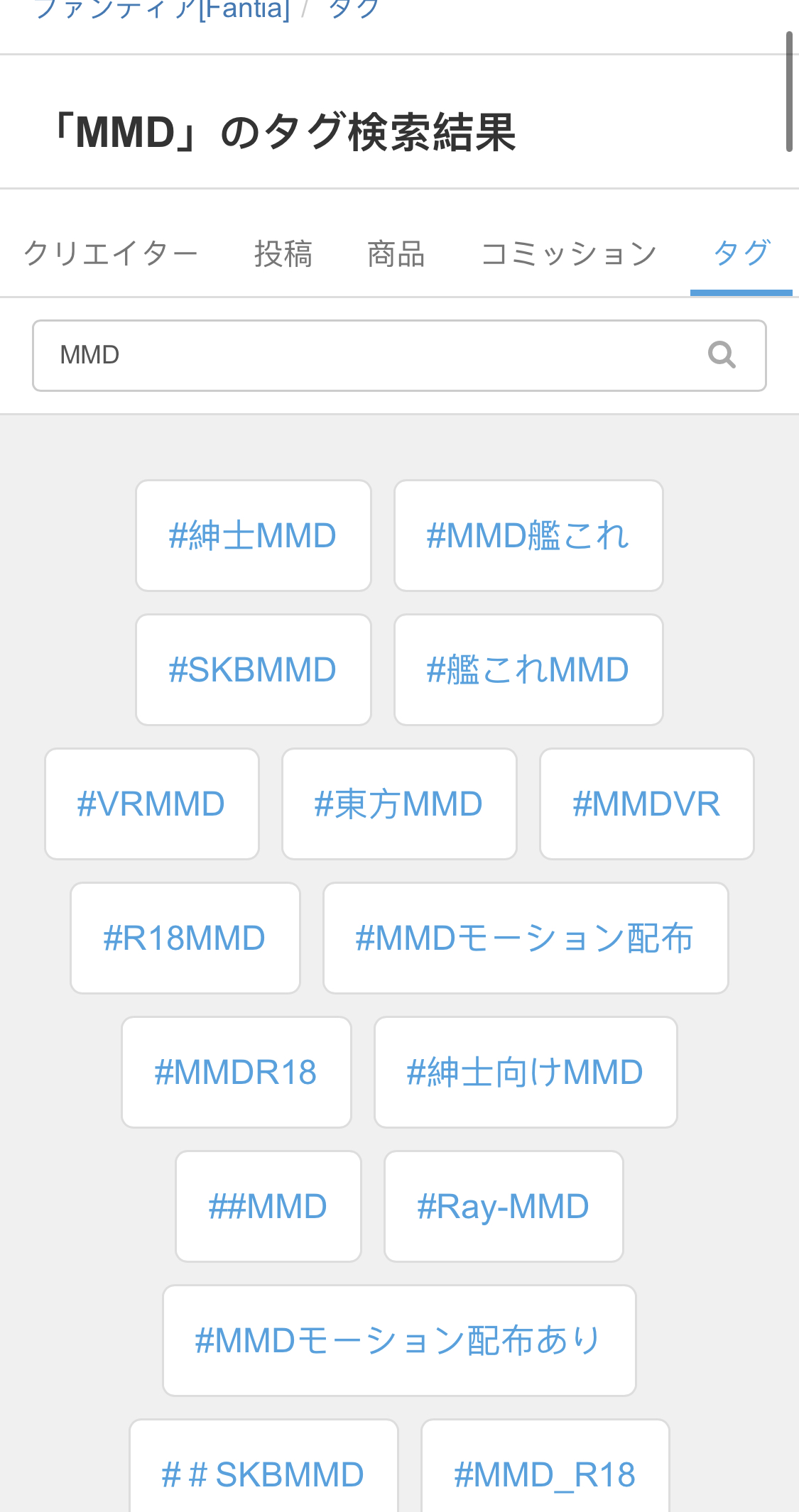
Task: Switch to the コミッション tab
Action: [x=569, y=253]
